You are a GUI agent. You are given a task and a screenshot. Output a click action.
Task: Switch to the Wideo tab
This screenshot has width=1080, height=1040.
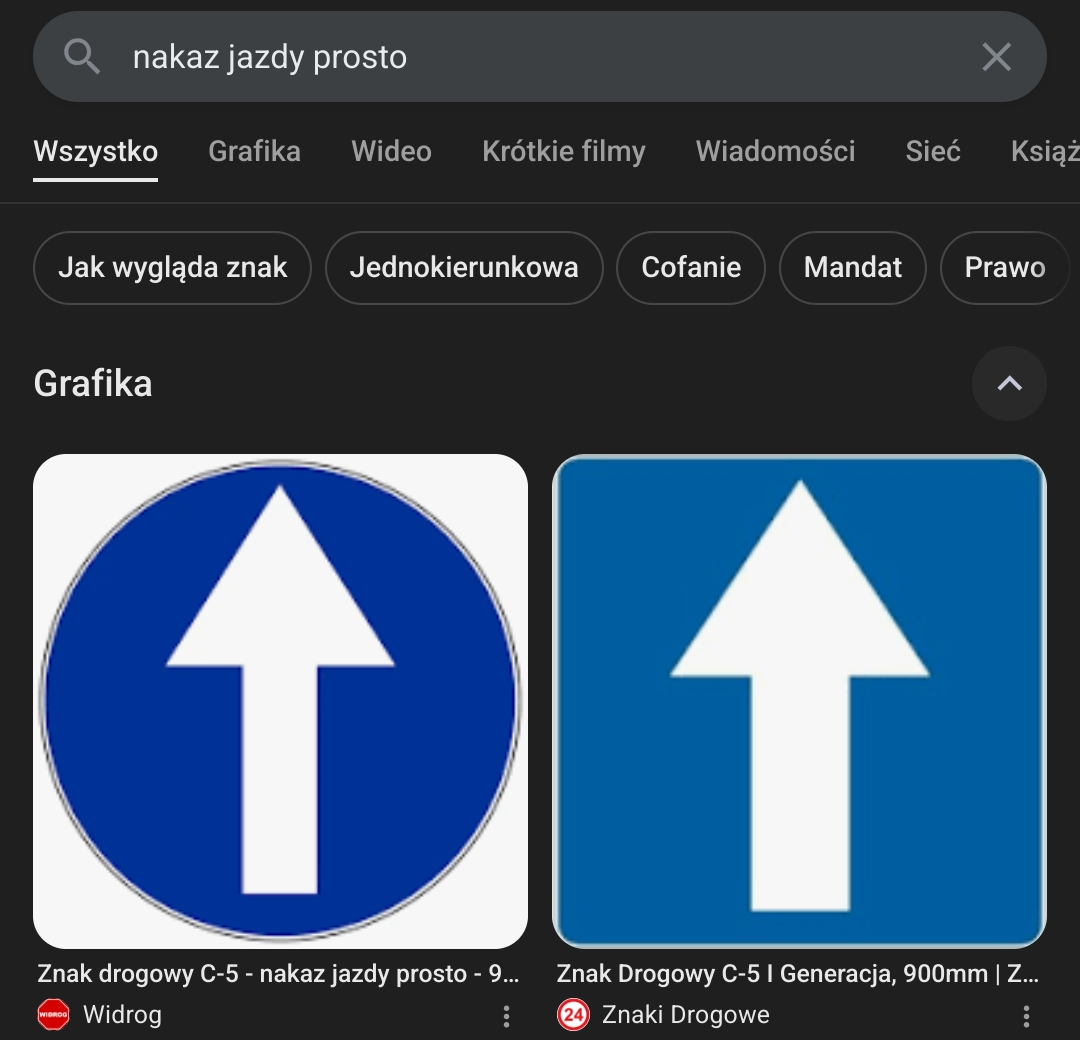point(391,151)
